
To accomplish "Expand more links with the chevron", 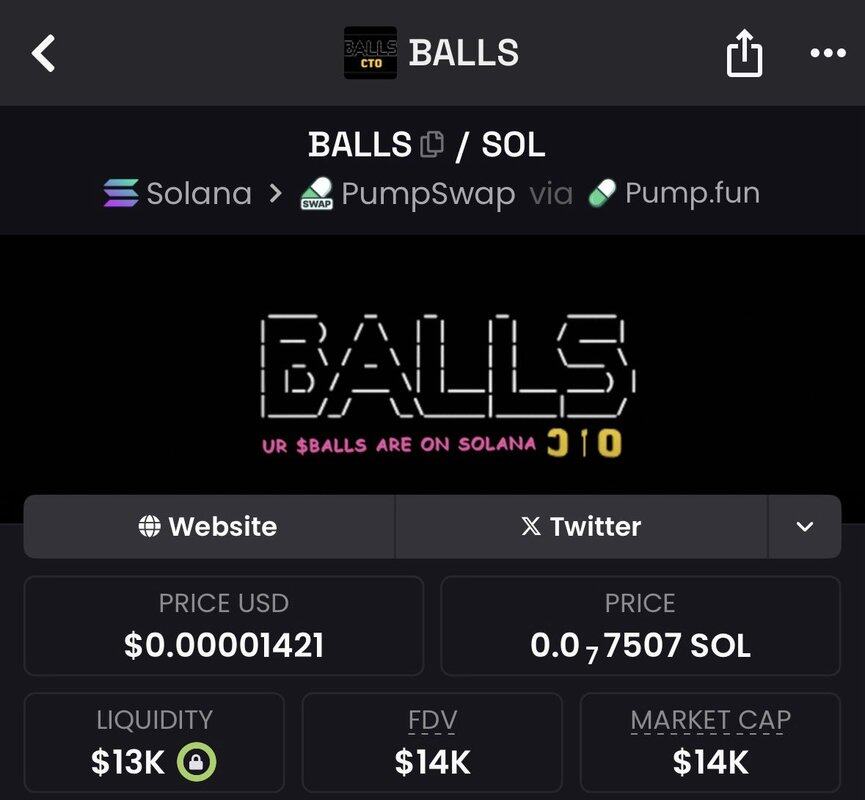I will 805,526.
